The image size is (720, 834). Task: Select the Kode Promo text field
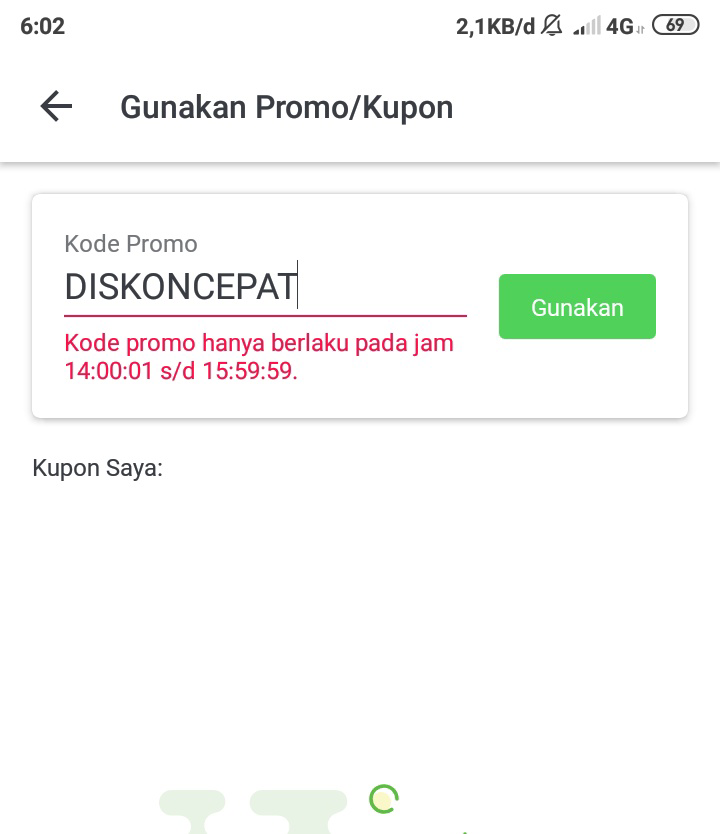coord(265,287)
